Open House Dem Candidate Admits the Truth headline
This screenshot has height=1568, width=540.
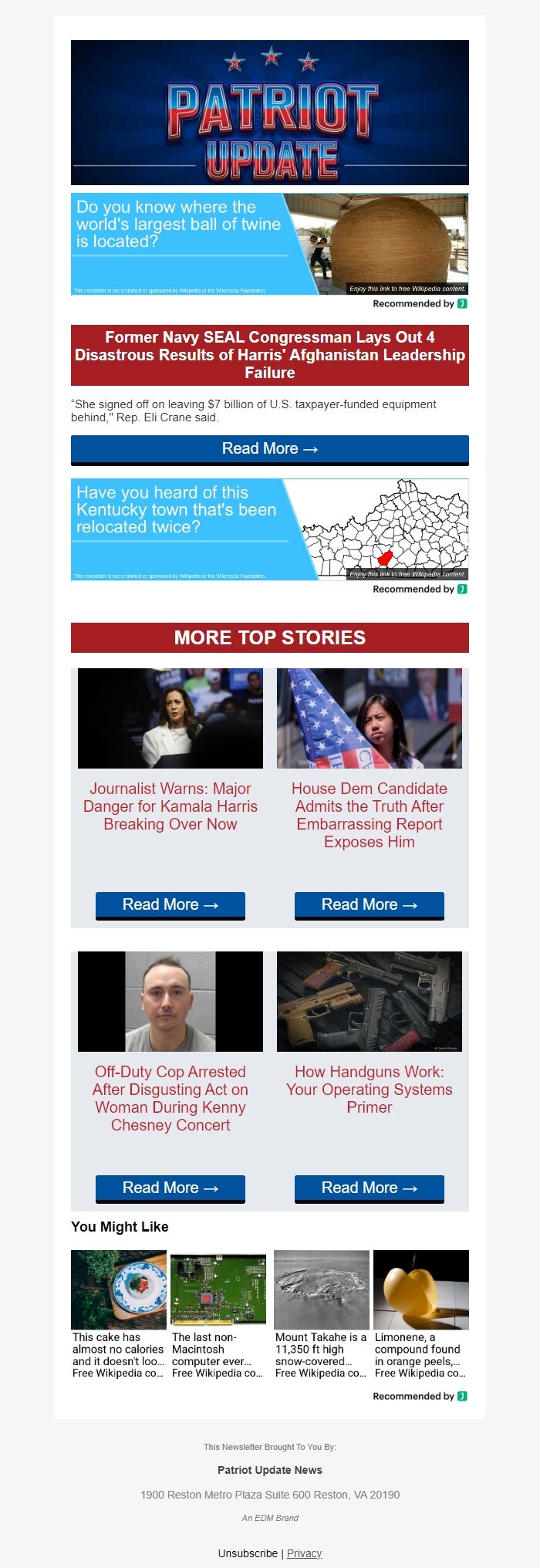(x=370, y=815)
